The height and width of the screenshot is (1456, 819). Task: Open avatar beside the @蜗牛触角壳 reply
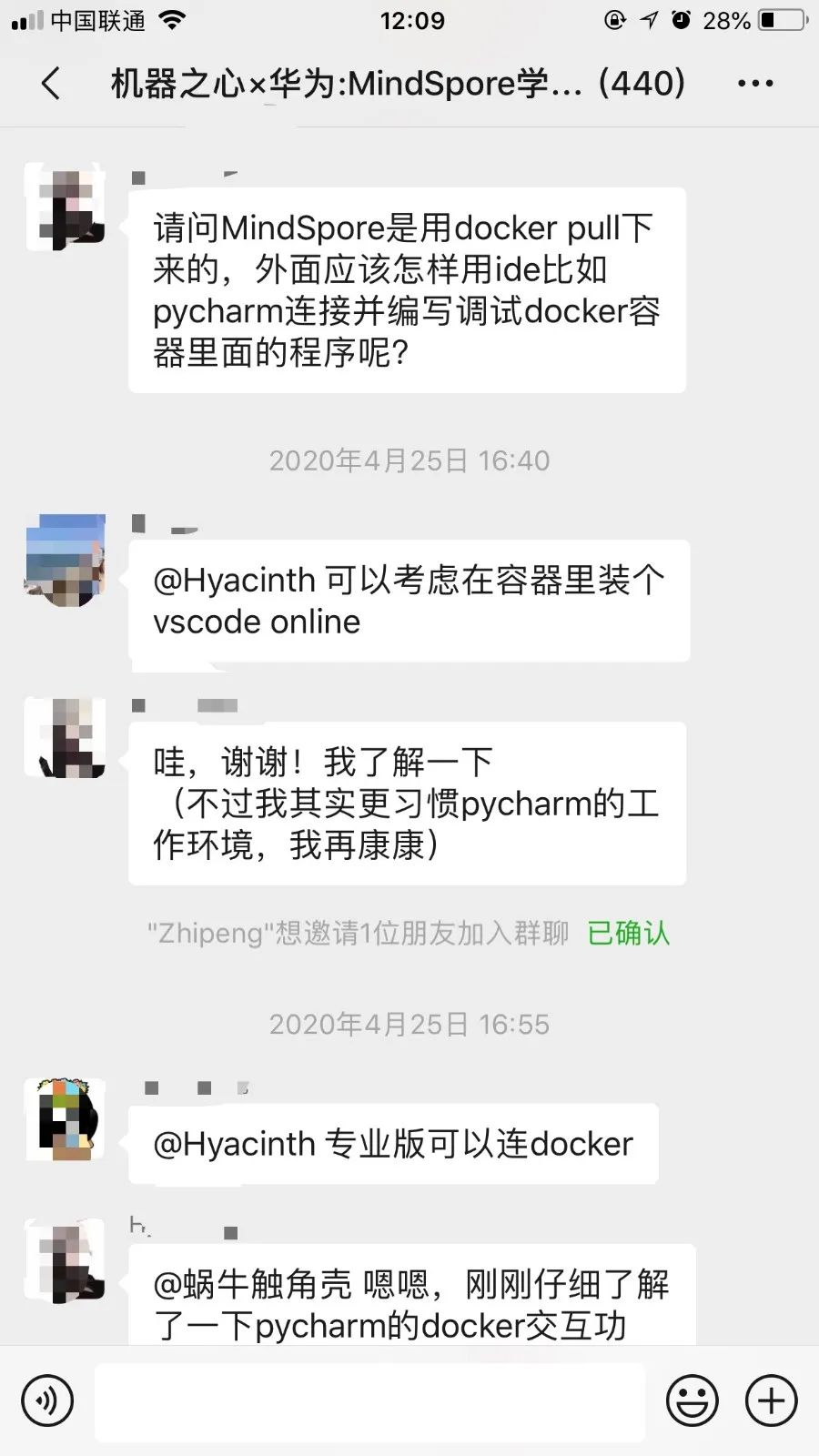[65, 1262]
